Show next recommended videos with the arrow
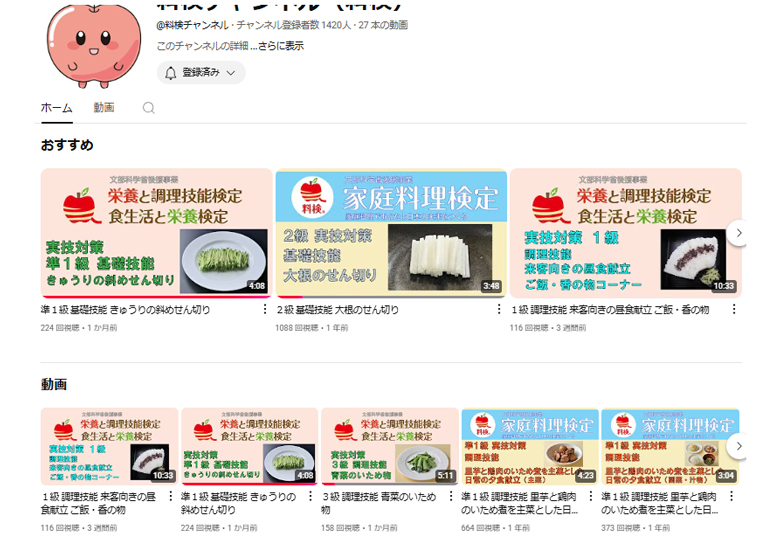The height and width of the screenshot is (540, 780). pyautogui.click(x=738, y=233)
